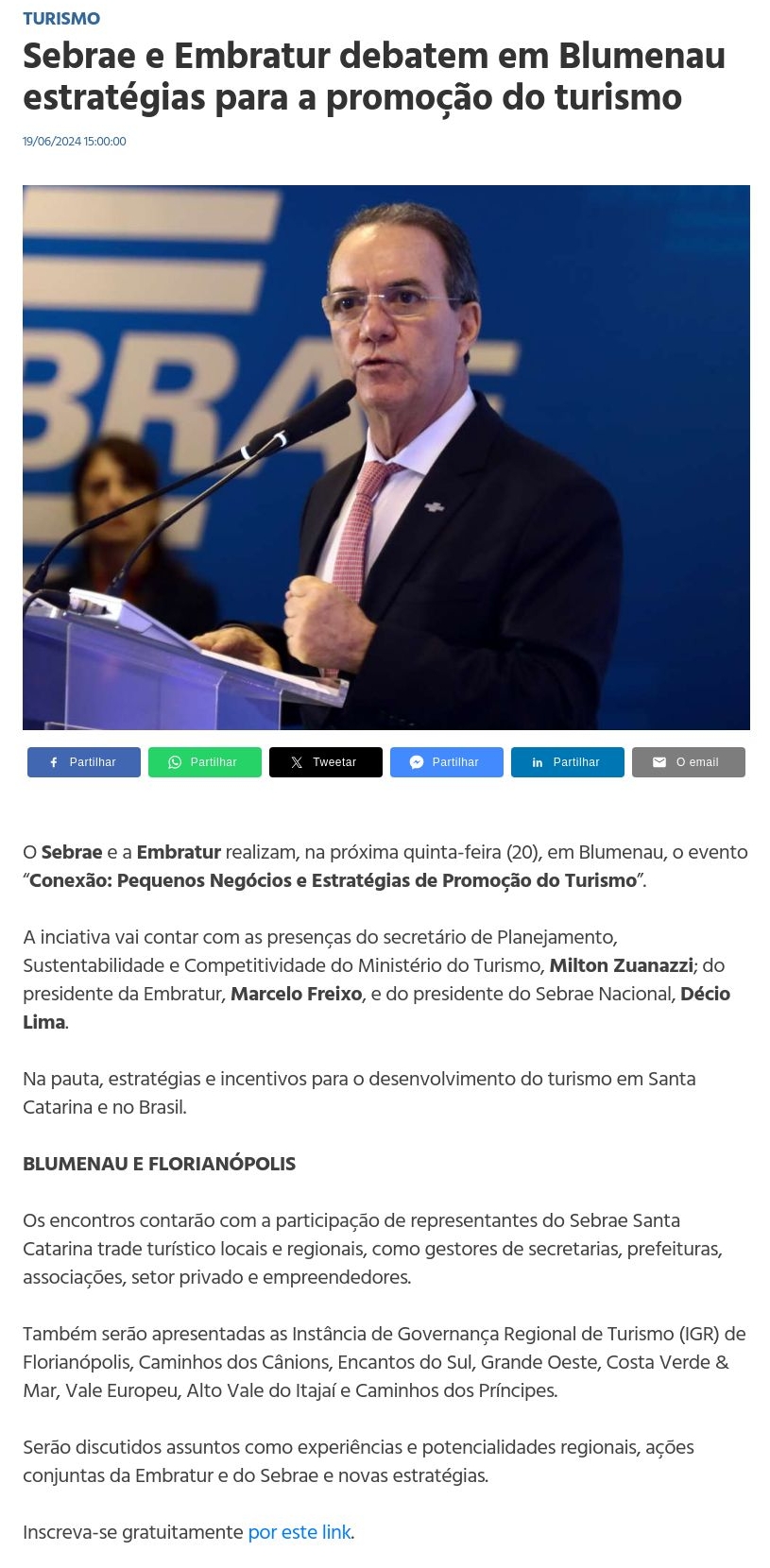Open the 'por este link' registration link
The image size is (770, 1568).
tap(299, 1532)
